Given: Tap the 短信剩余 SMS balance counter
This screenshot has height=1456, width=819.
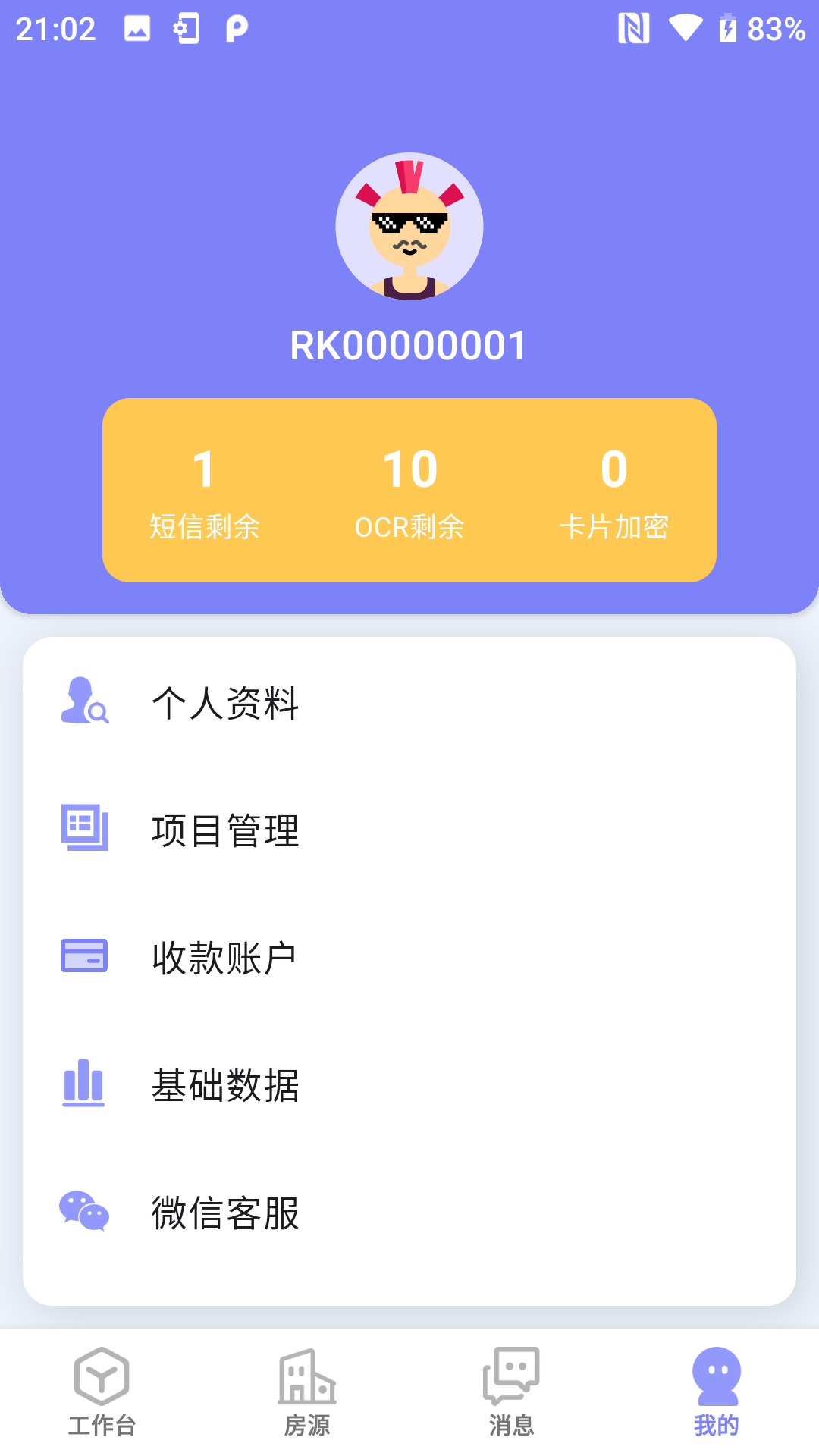Looking at the screenshot, I should (203, 493).
